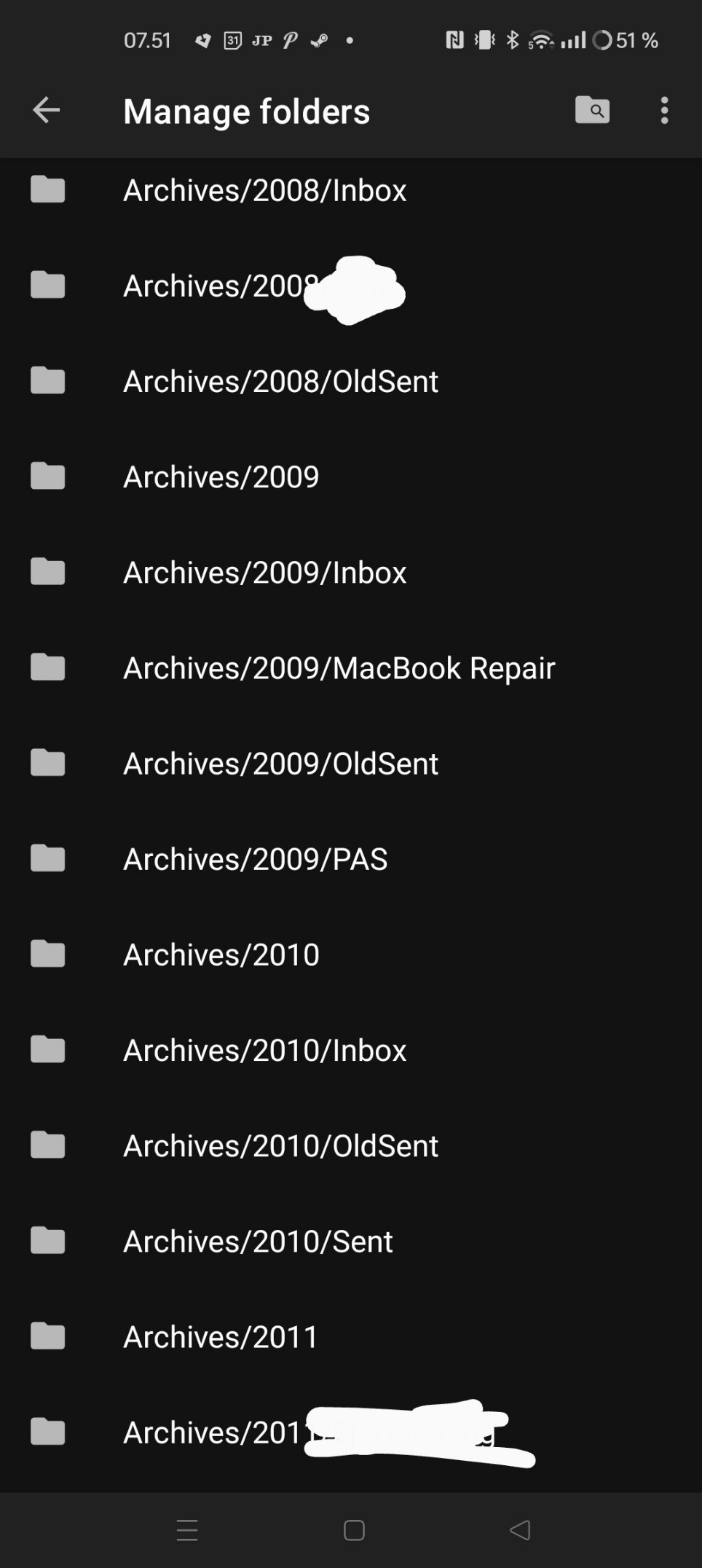Select the Archives/2009/OldSent folder
This screenshot has width=702, height=1568.
[351, 763]
